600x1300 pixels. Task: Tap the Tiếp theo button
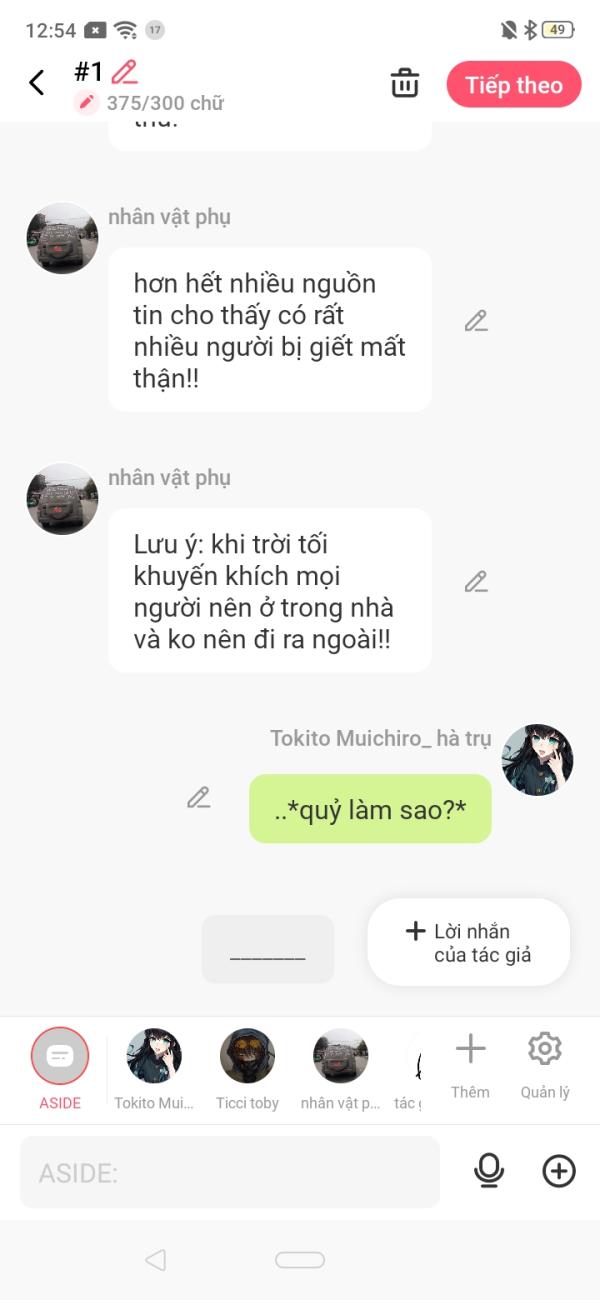pos(514,85)
